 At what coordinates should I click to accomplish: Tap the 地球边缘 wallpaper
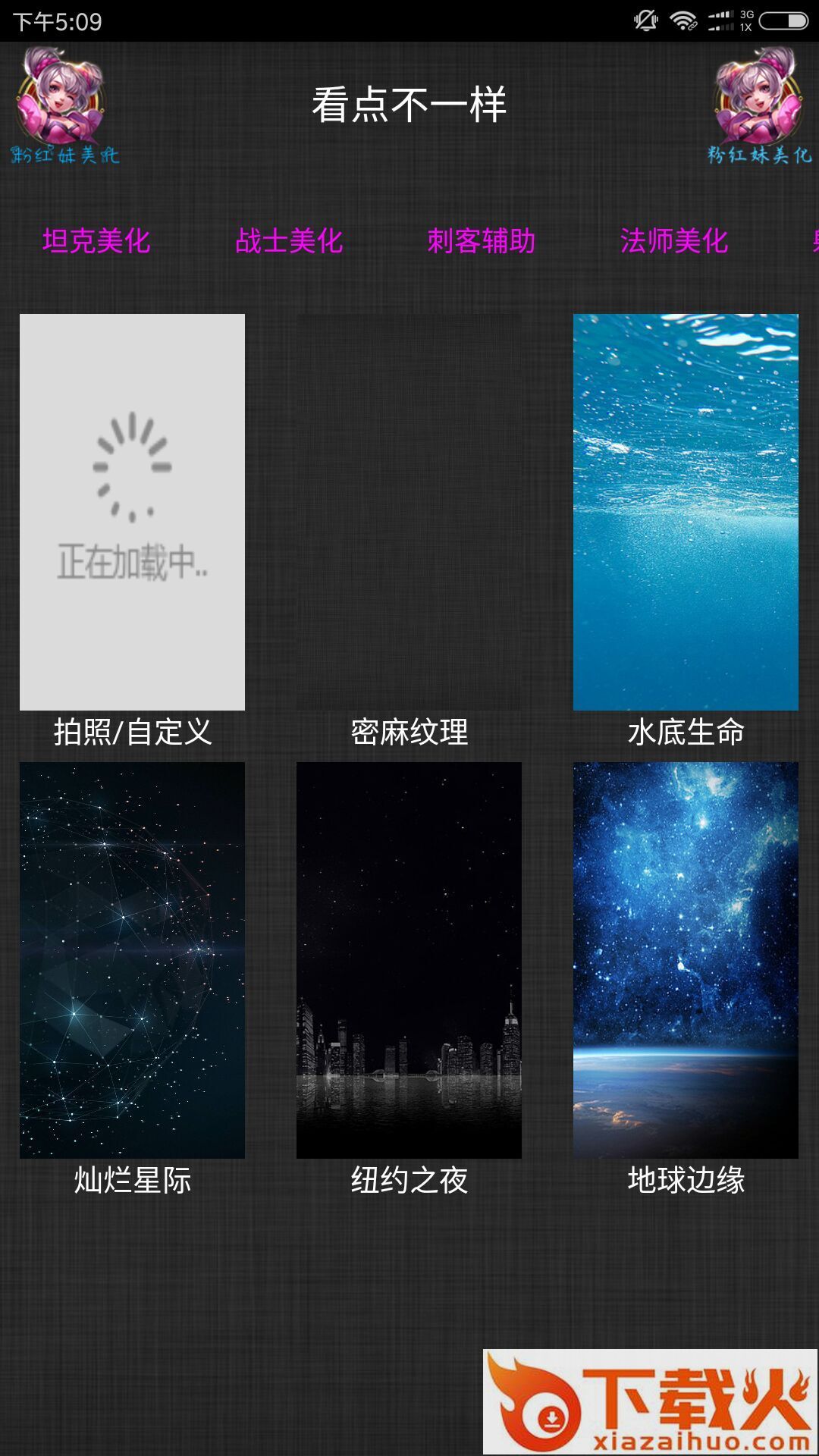pos(686,959)
